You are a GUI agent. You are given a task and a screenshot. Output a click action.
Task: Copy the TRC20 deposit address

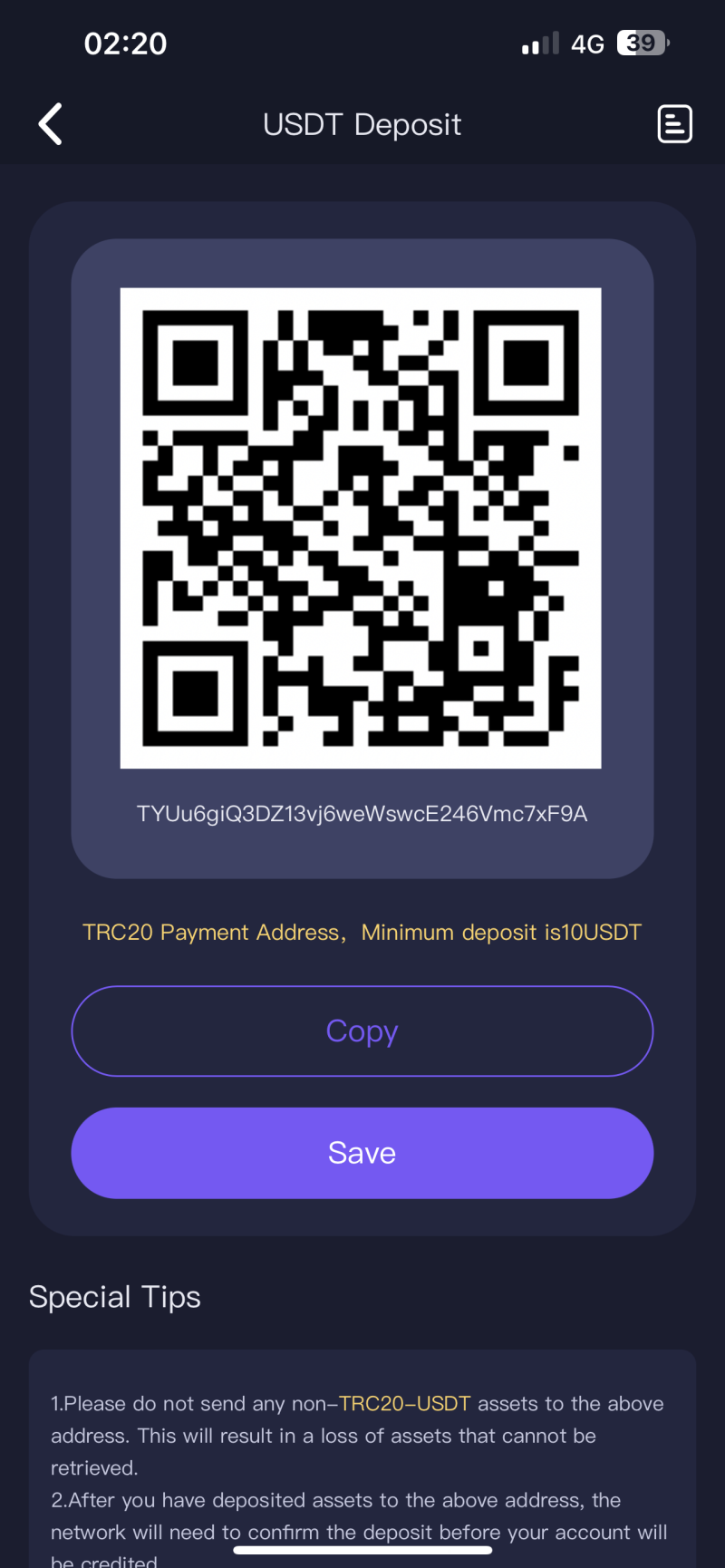(x=362, y=1031)
